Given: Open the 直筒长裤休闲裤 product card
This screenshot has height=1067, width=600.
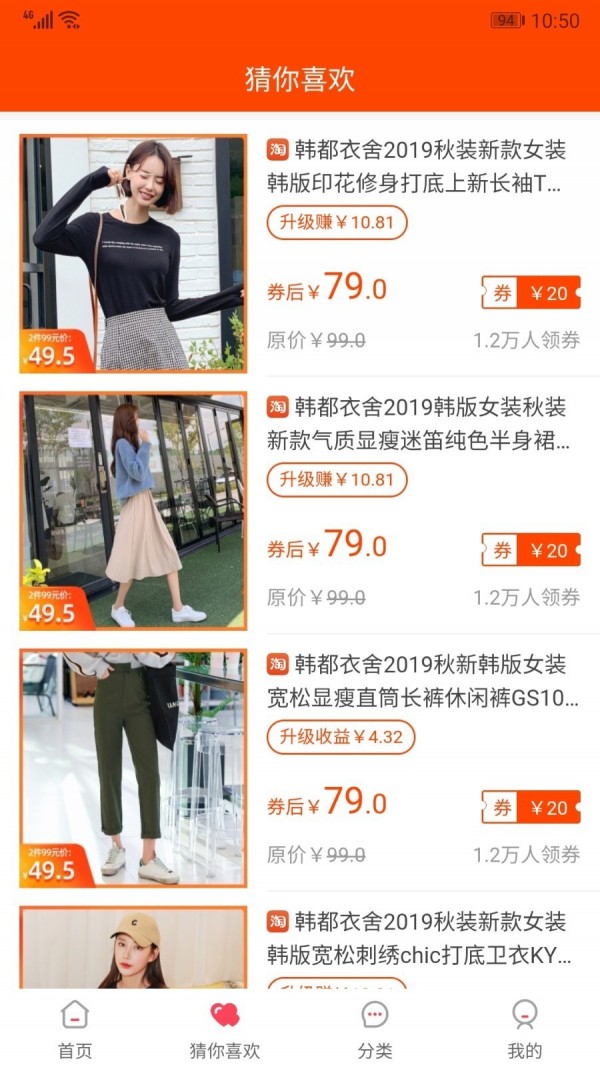Looking at the screenshot, I should point(300,768).
